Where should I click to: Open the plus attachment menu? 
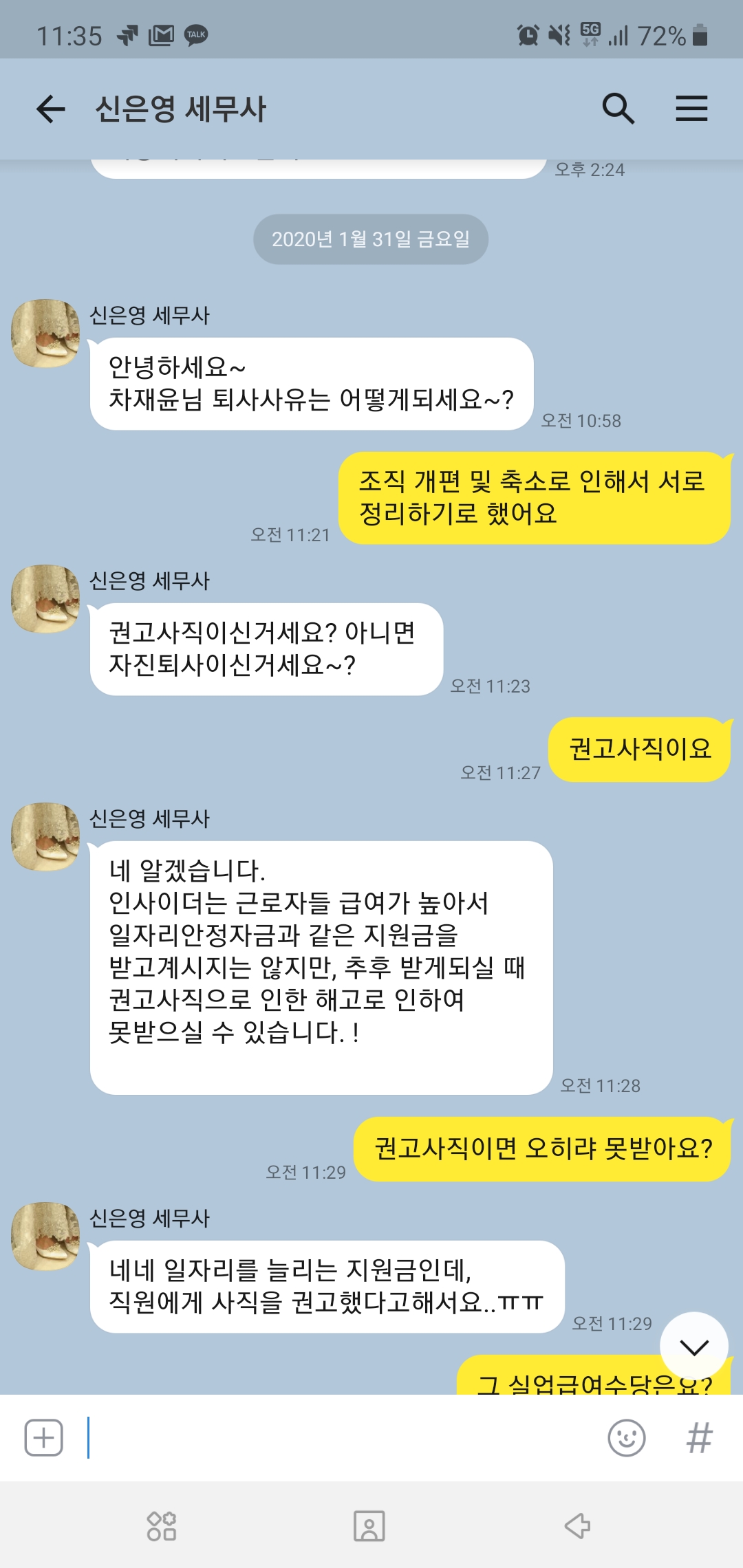coord(44,1437)
